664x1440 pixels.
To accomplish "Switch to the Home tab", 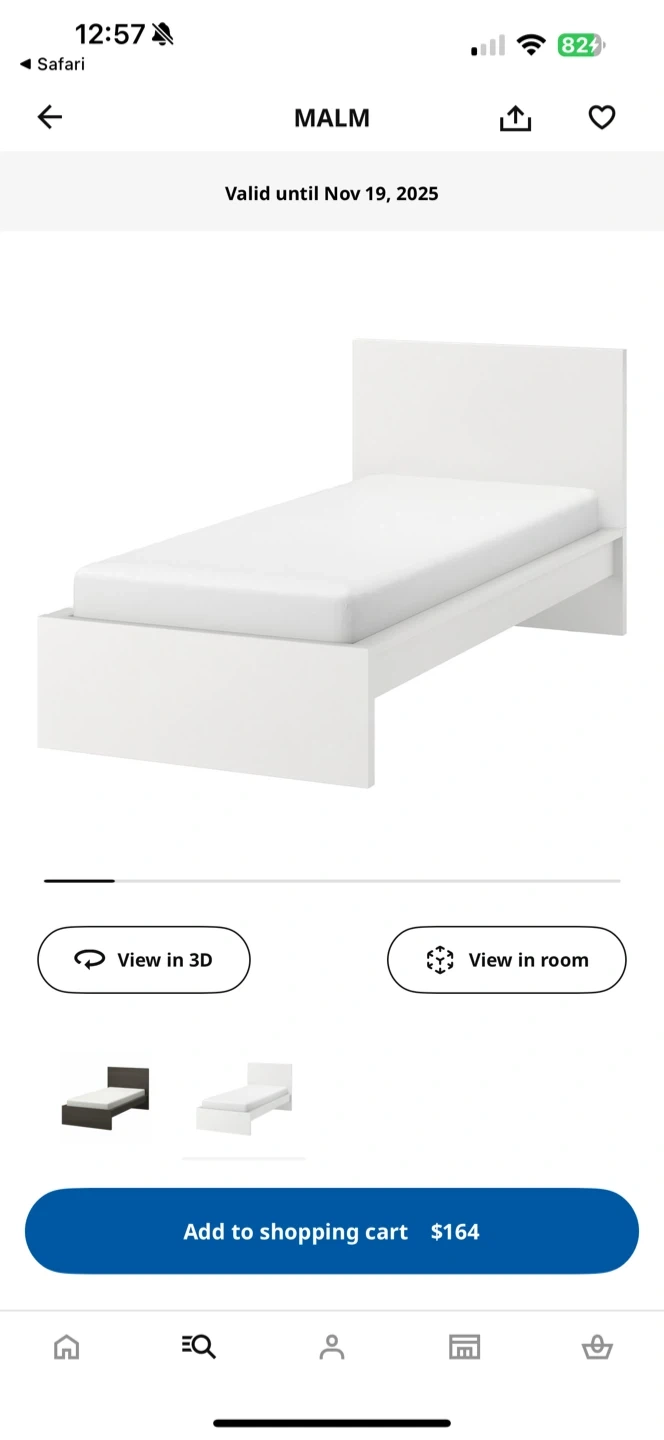I will tap(66, 1347).
